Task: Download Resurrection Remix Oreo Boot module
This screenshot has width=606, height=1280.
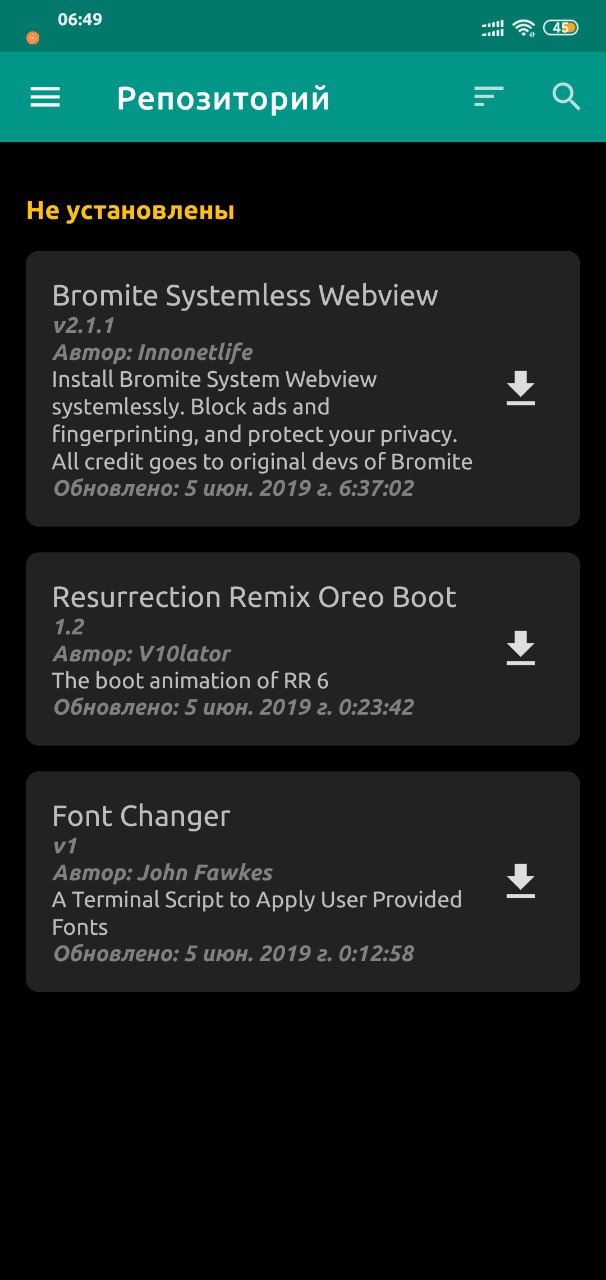Action: 520,648
